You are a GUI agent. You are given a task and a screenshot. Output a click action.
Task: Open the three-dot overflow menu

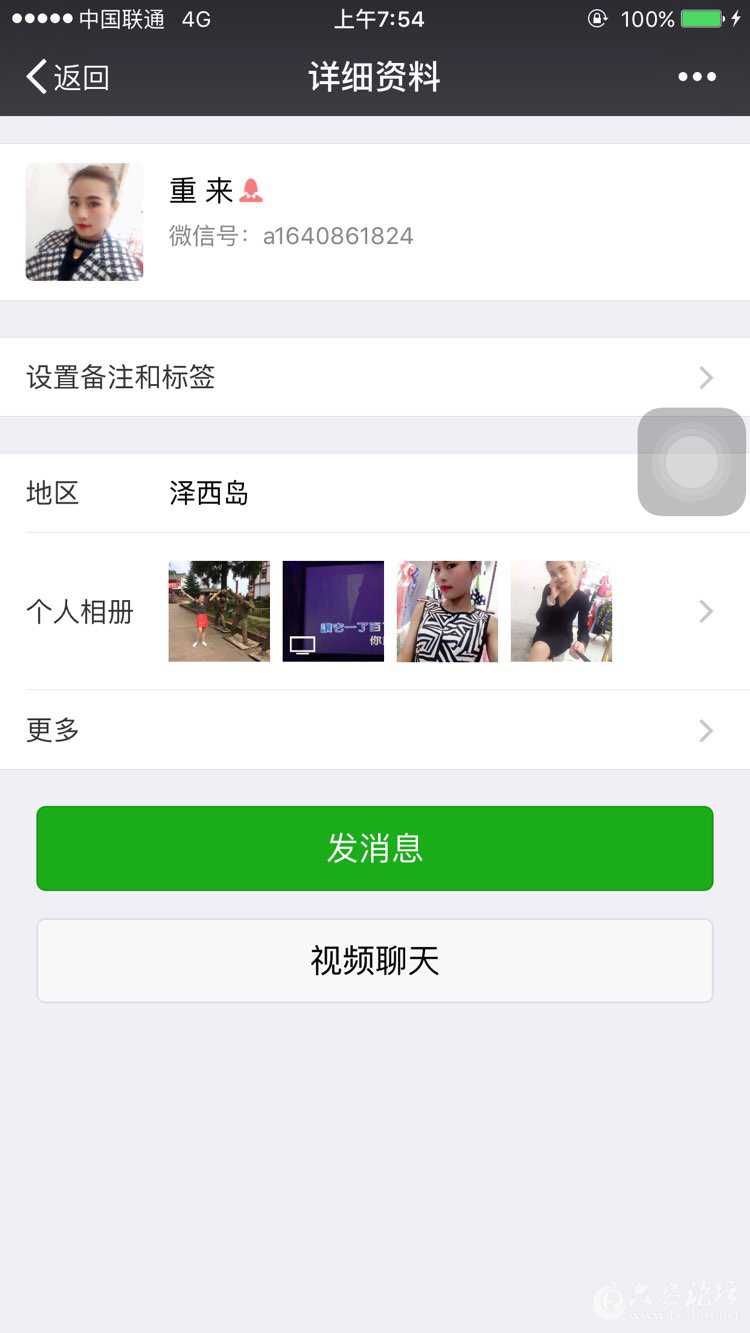pos(696,77)
